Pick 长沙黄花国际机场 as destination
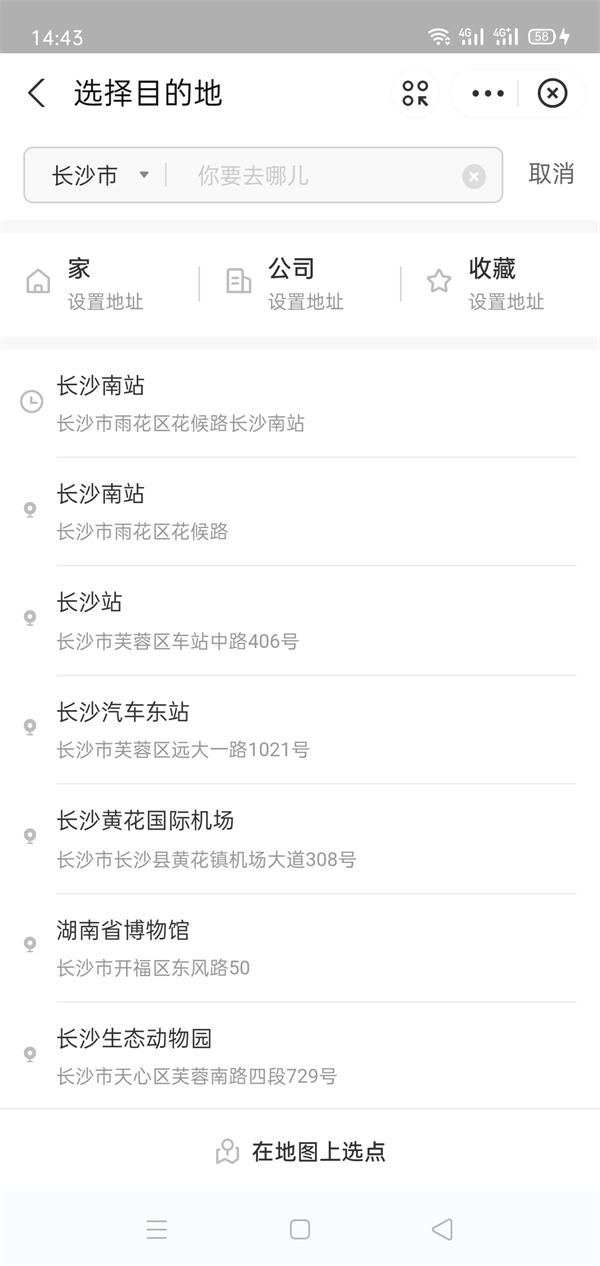 click(300, 838)
